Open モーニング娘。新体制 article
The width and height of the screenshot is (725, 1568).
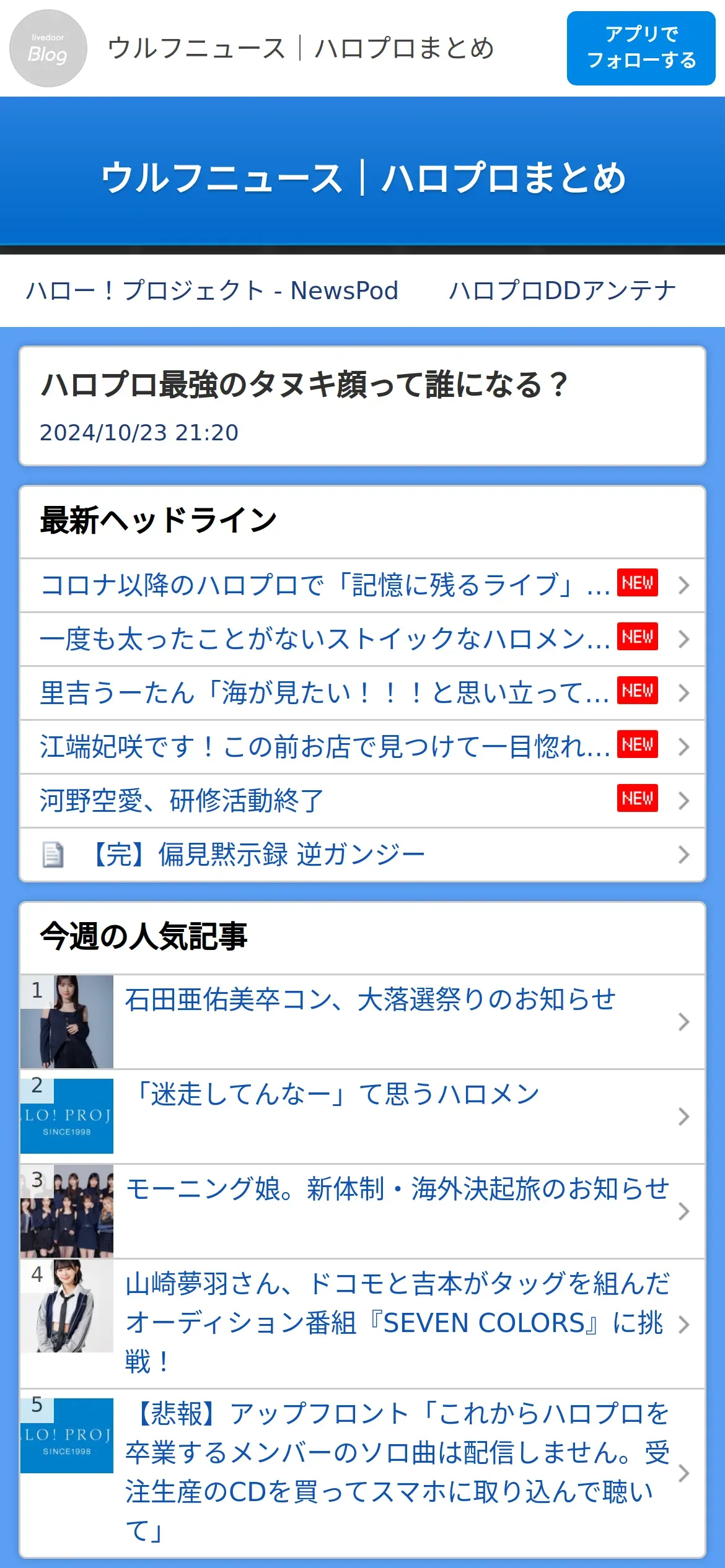(x=362, y=1211)
